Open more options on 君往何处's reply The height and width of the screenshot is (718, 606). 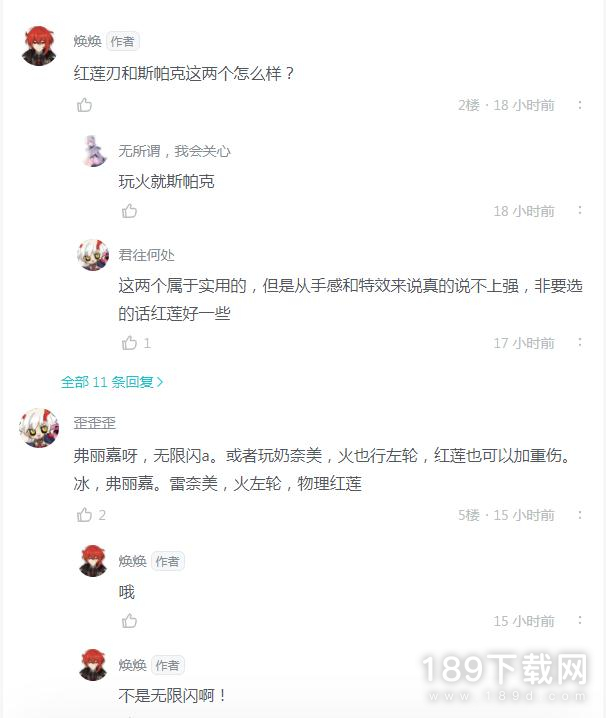581,343
